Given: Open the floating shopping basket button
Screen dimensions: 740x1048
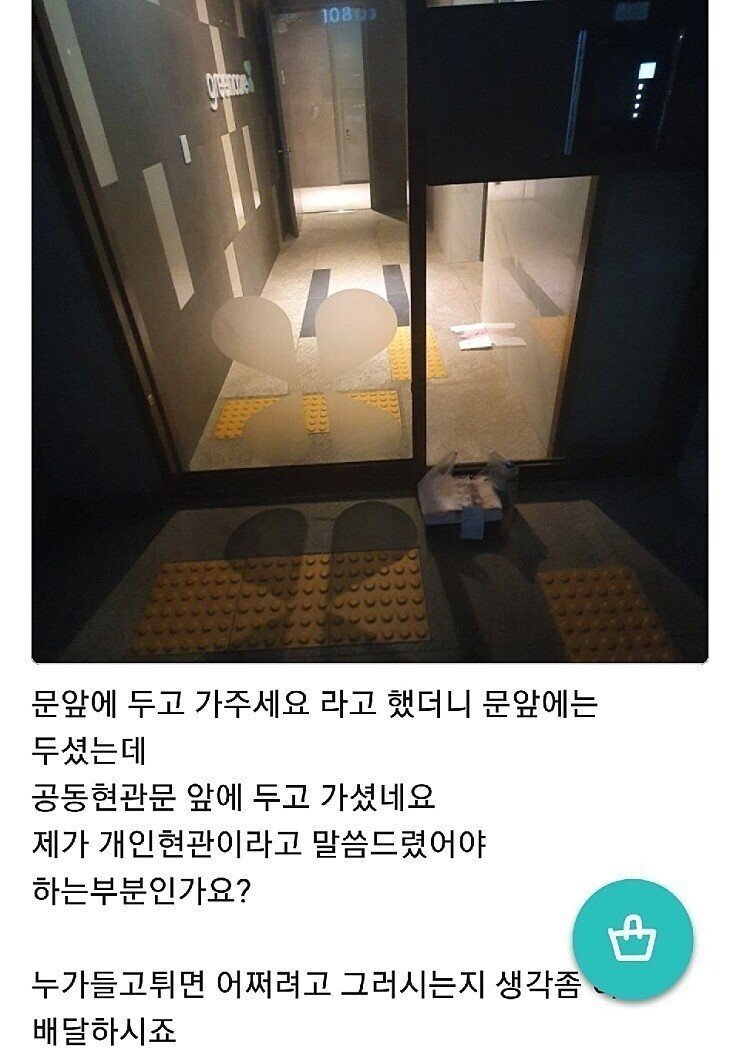Looking at the screenshot, I should pos(632,939).
